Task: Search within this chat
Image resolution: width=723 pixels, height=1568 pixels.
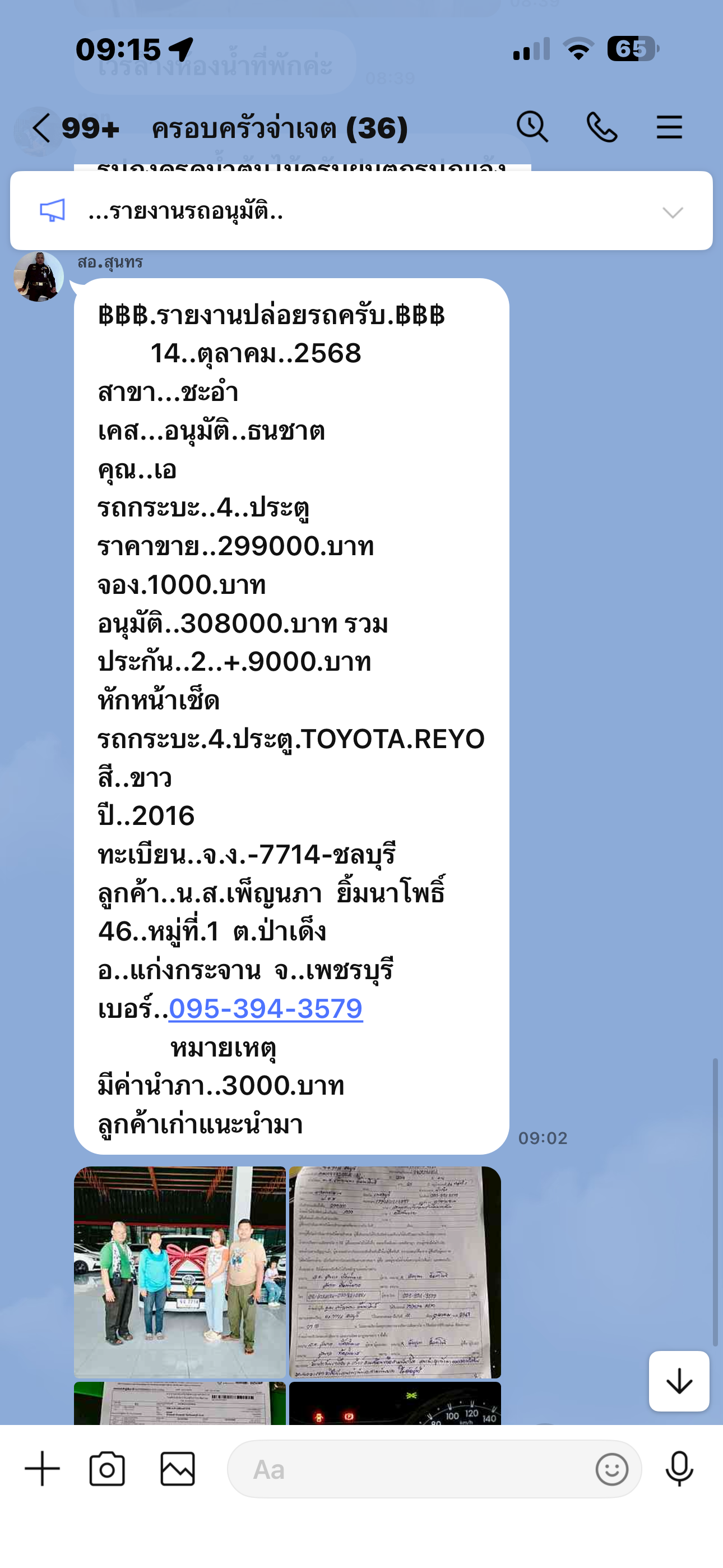Action: (532, 127)
